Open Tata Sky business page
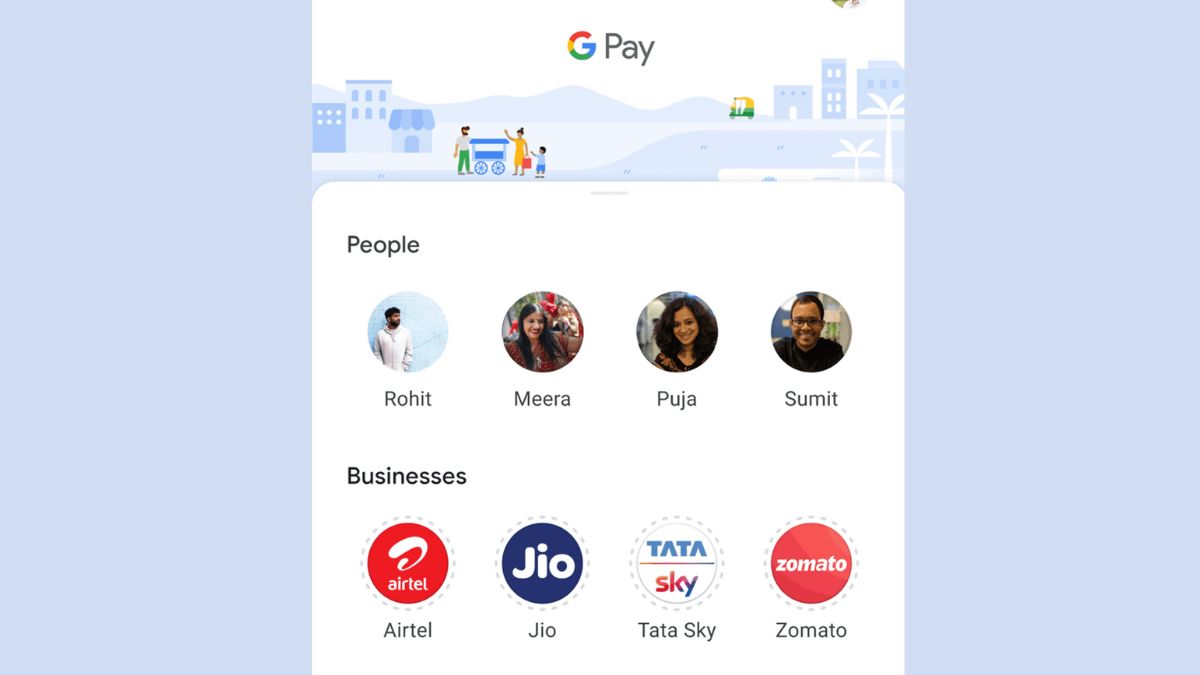Screen dimensions: 1200x675 677,563
